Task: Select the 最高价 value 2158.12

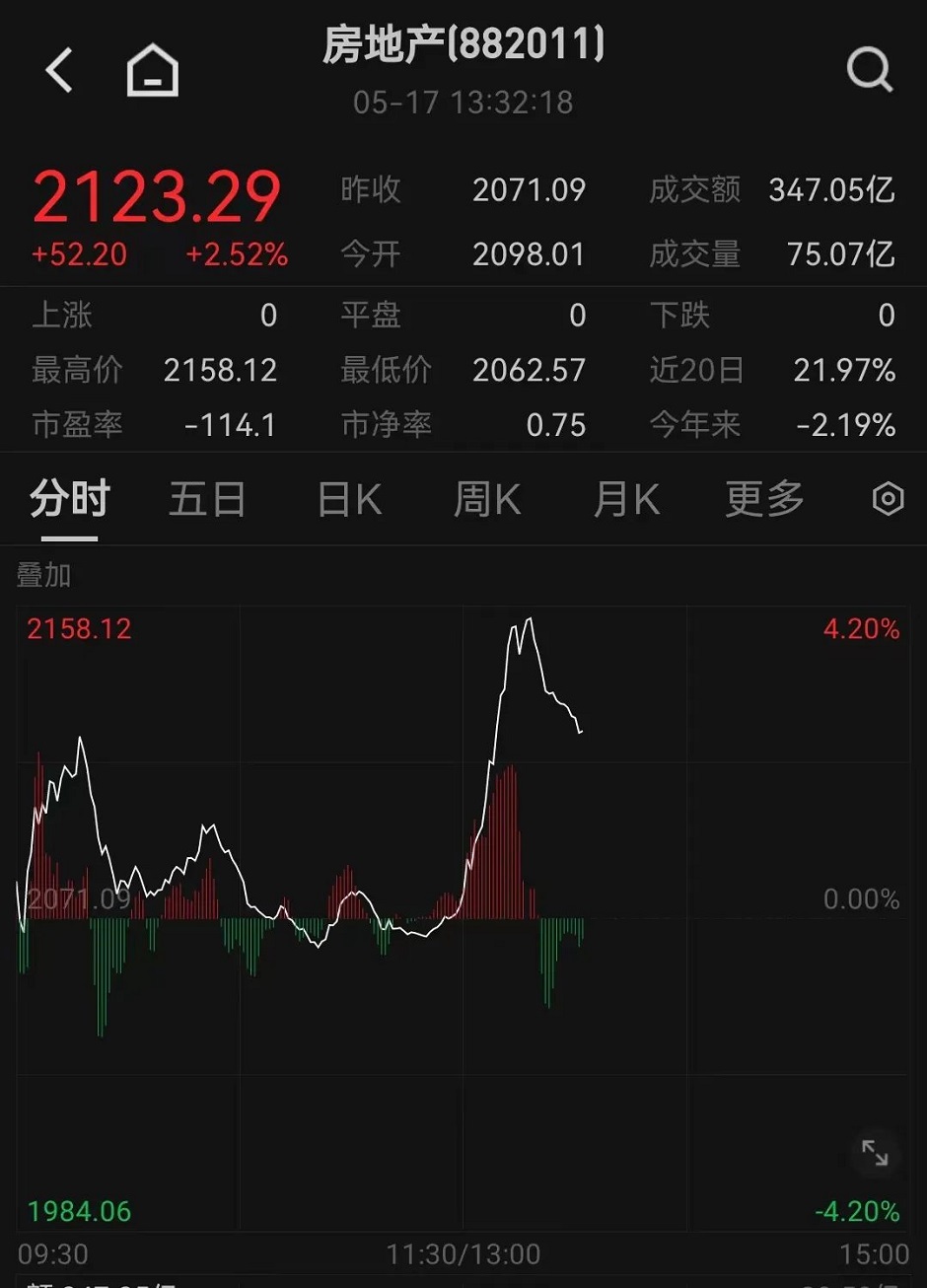Action: (x=221, y=370)
